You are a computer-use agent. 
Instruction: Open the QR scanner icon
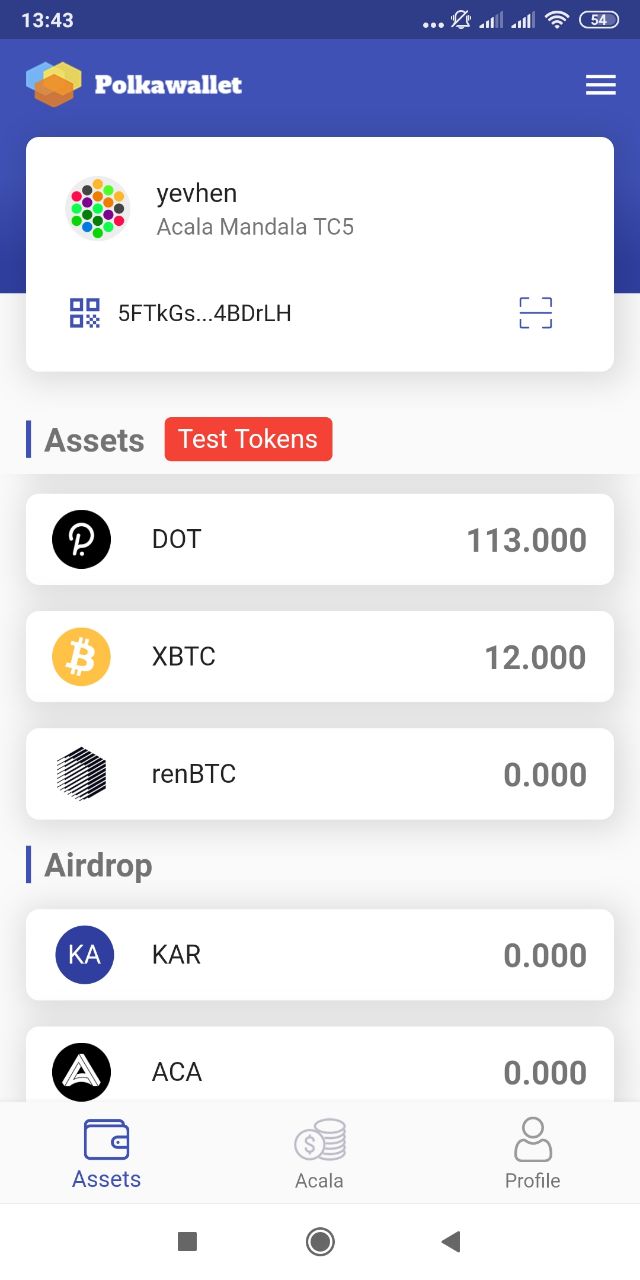tap(536, 313)
